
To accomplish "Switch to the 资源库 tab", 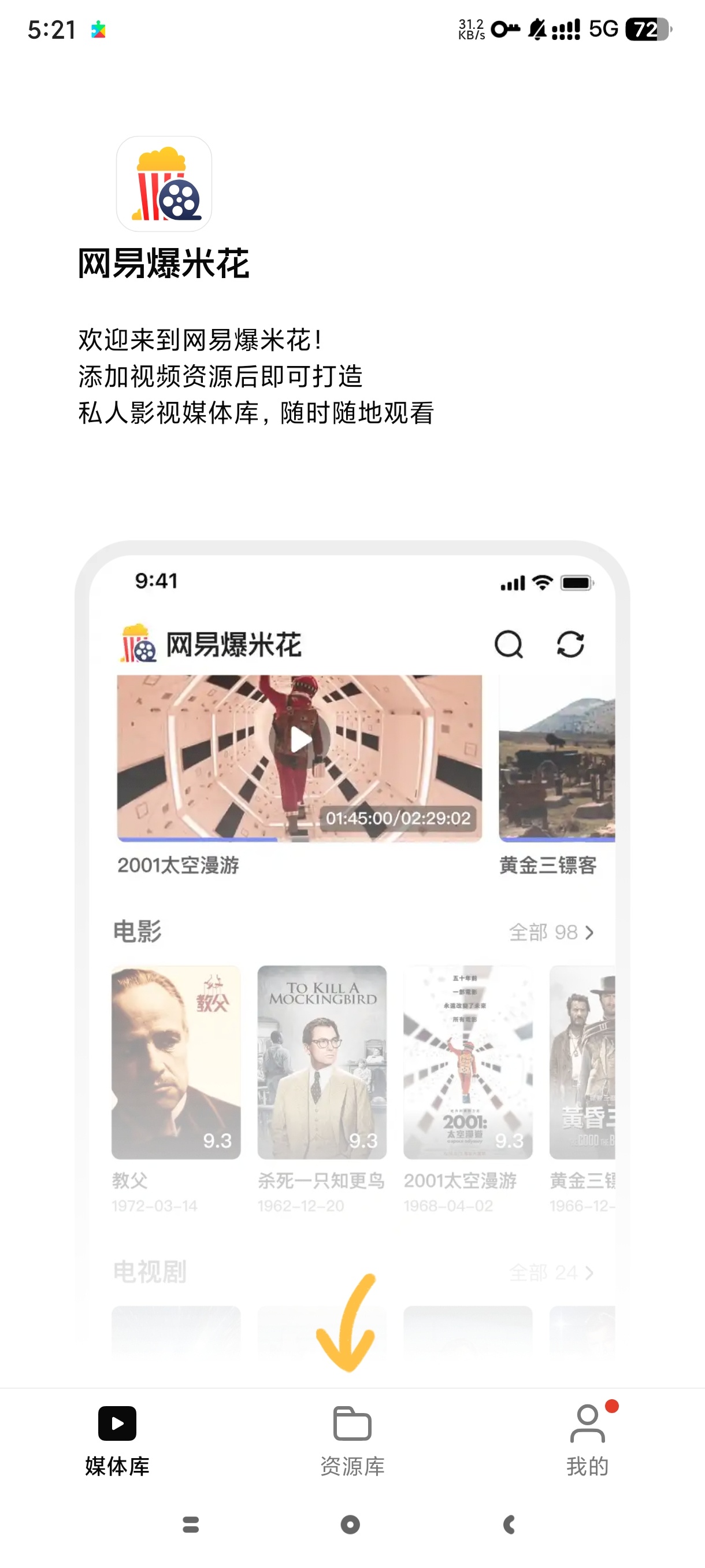I will click(352, 1440).
